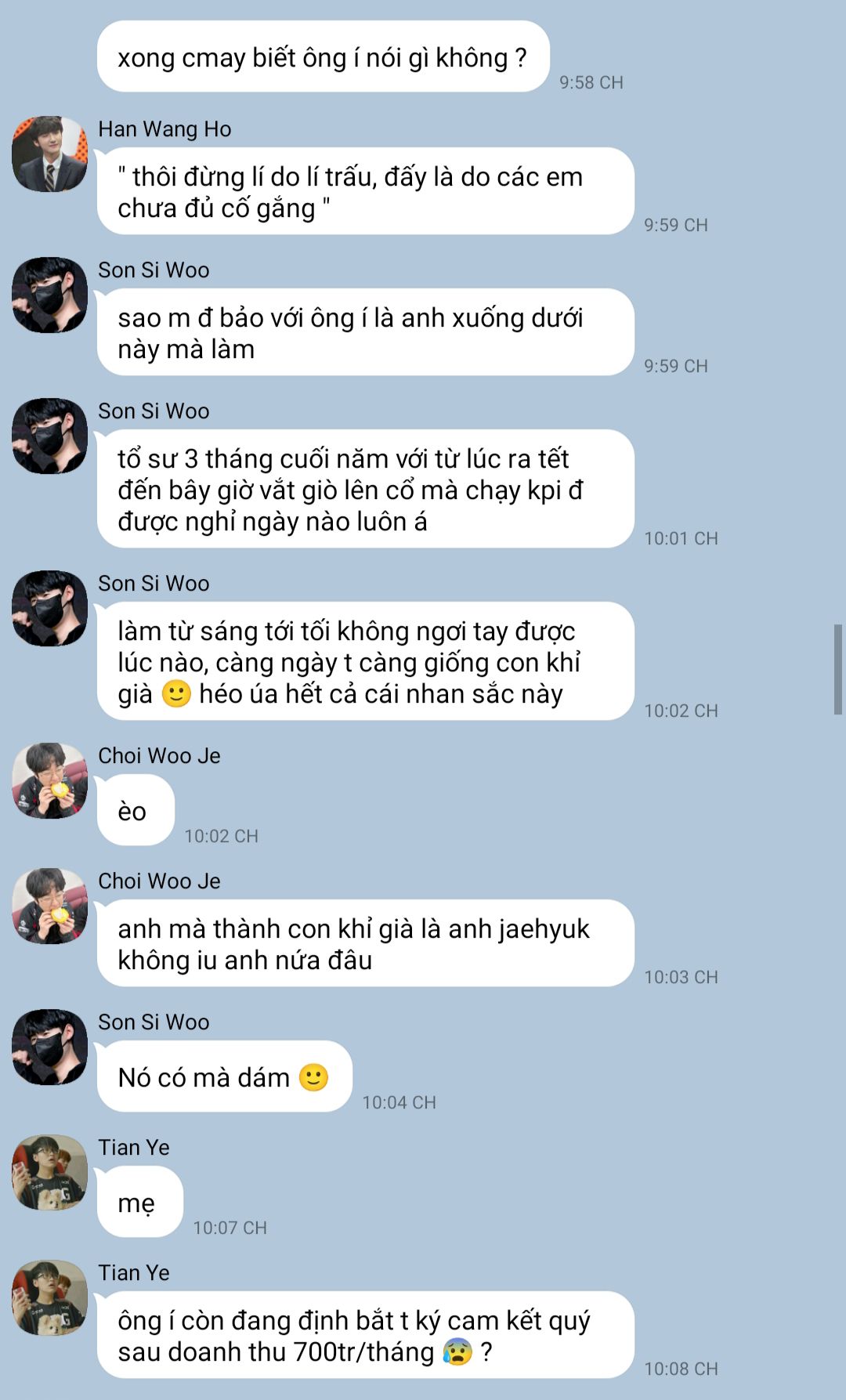Open Choi Woo Je's avatar next to 'èo'

(49, 781)
